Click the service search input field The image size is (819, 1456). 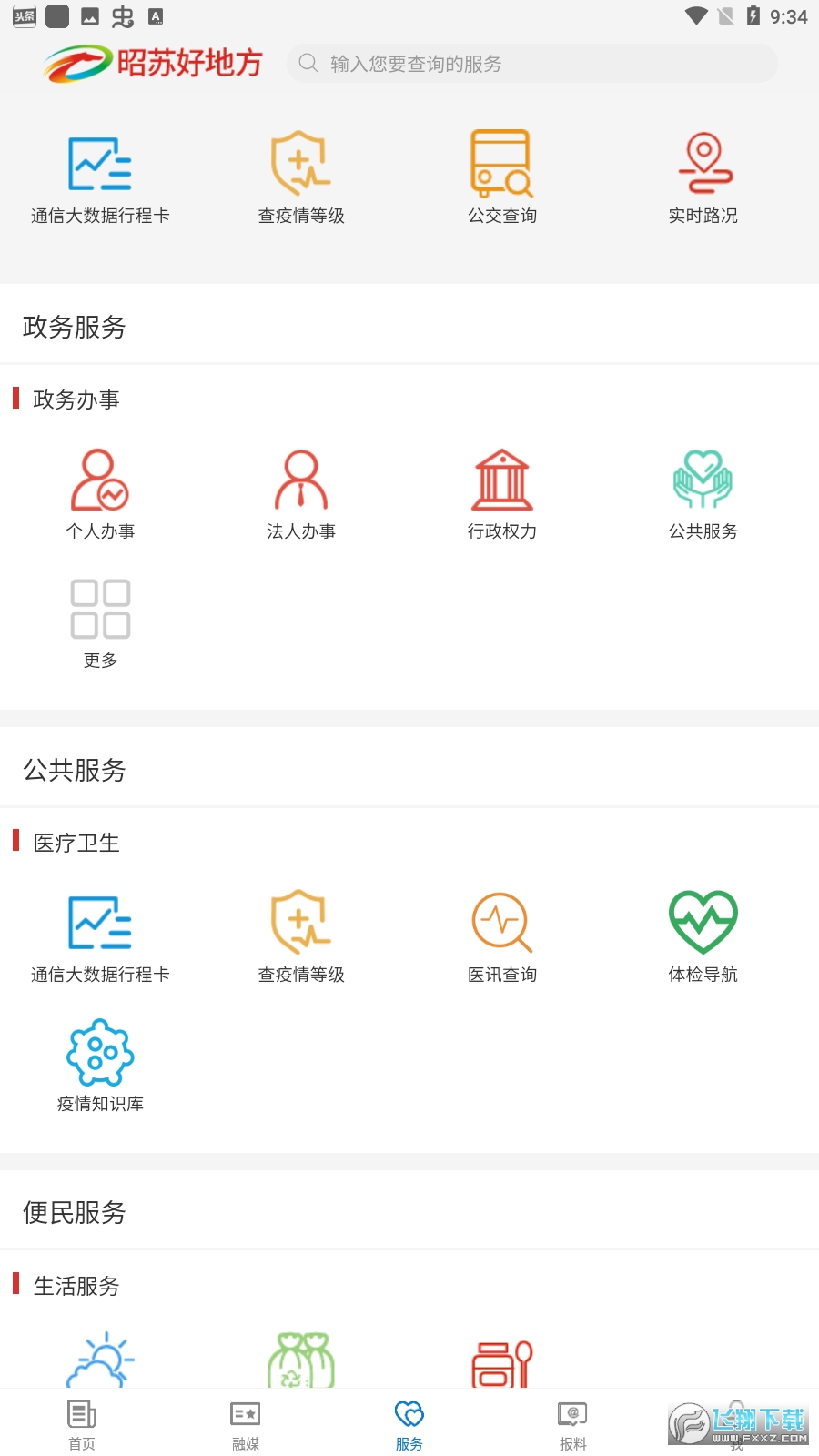[531, 63]
